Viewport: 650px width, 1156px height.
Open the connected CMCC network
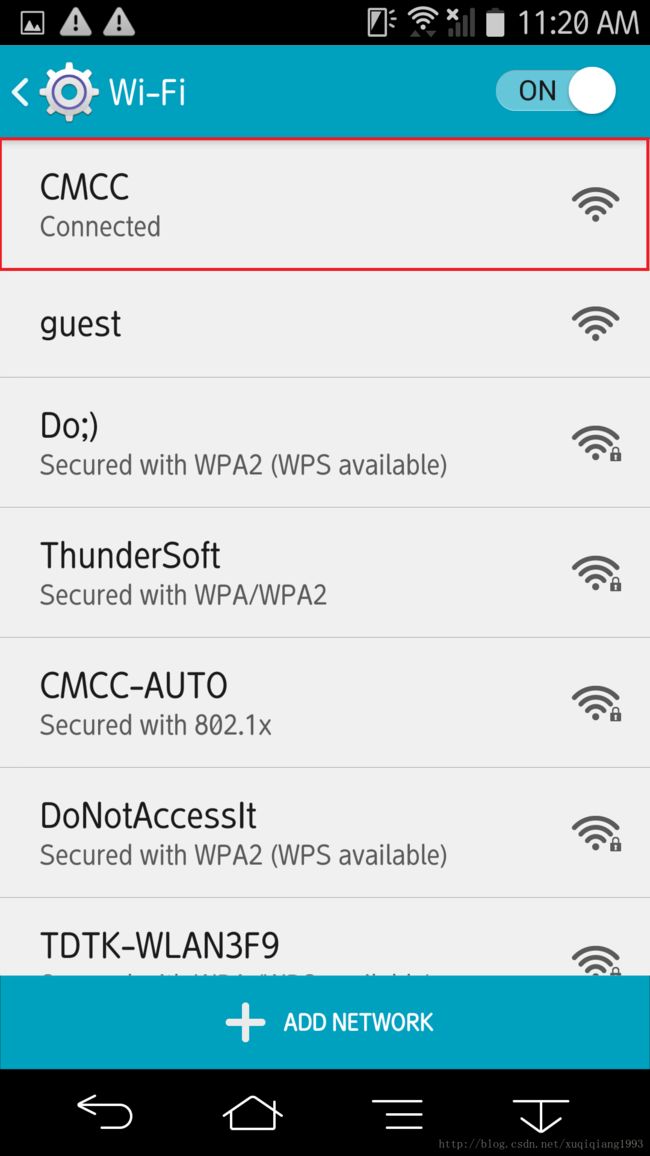[x=325, y=204]
